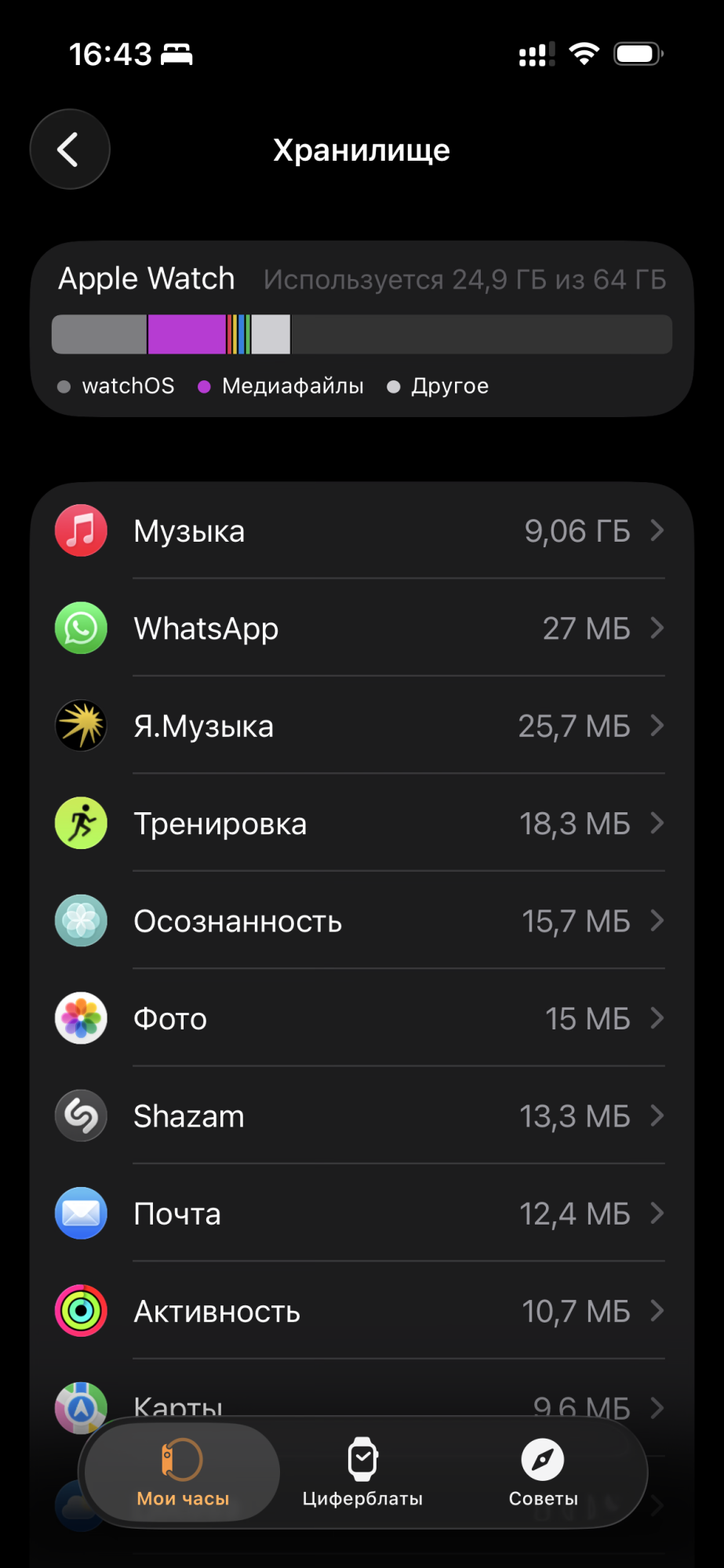
Task: Tap the Почта mail icon
Action: point(80,1213)
